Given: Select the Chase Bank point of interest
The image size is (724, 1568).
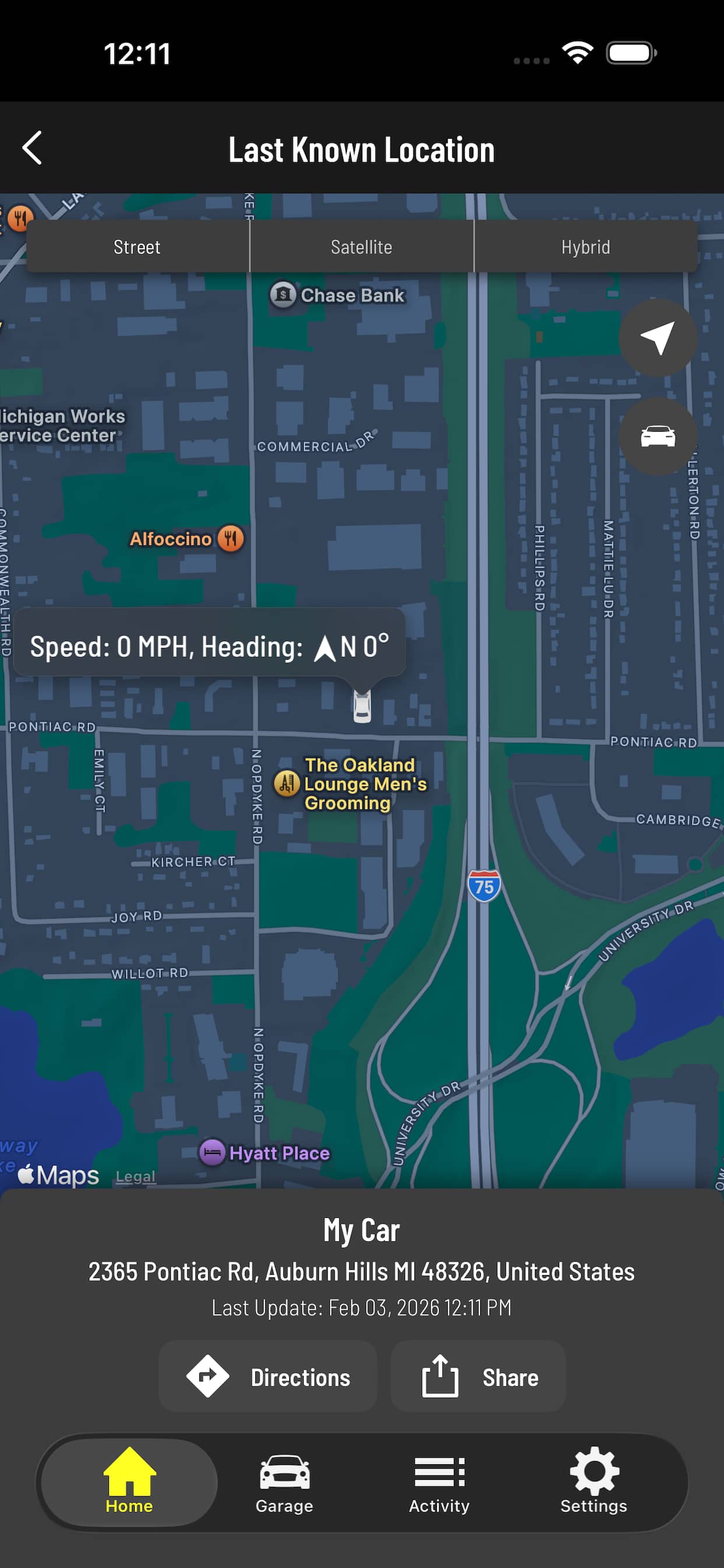Looking at the screenshot, I should 283,295.
